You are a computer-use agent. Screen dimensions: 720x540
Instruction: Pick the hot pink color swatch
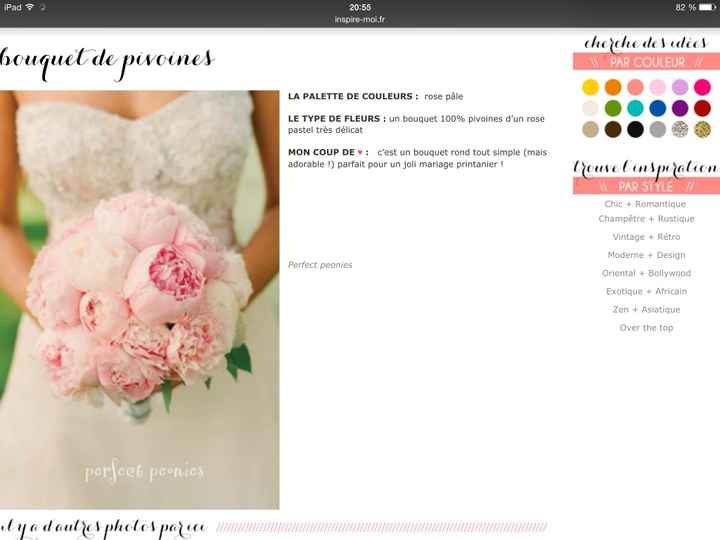pyautogui.click(x=702, y=87)
